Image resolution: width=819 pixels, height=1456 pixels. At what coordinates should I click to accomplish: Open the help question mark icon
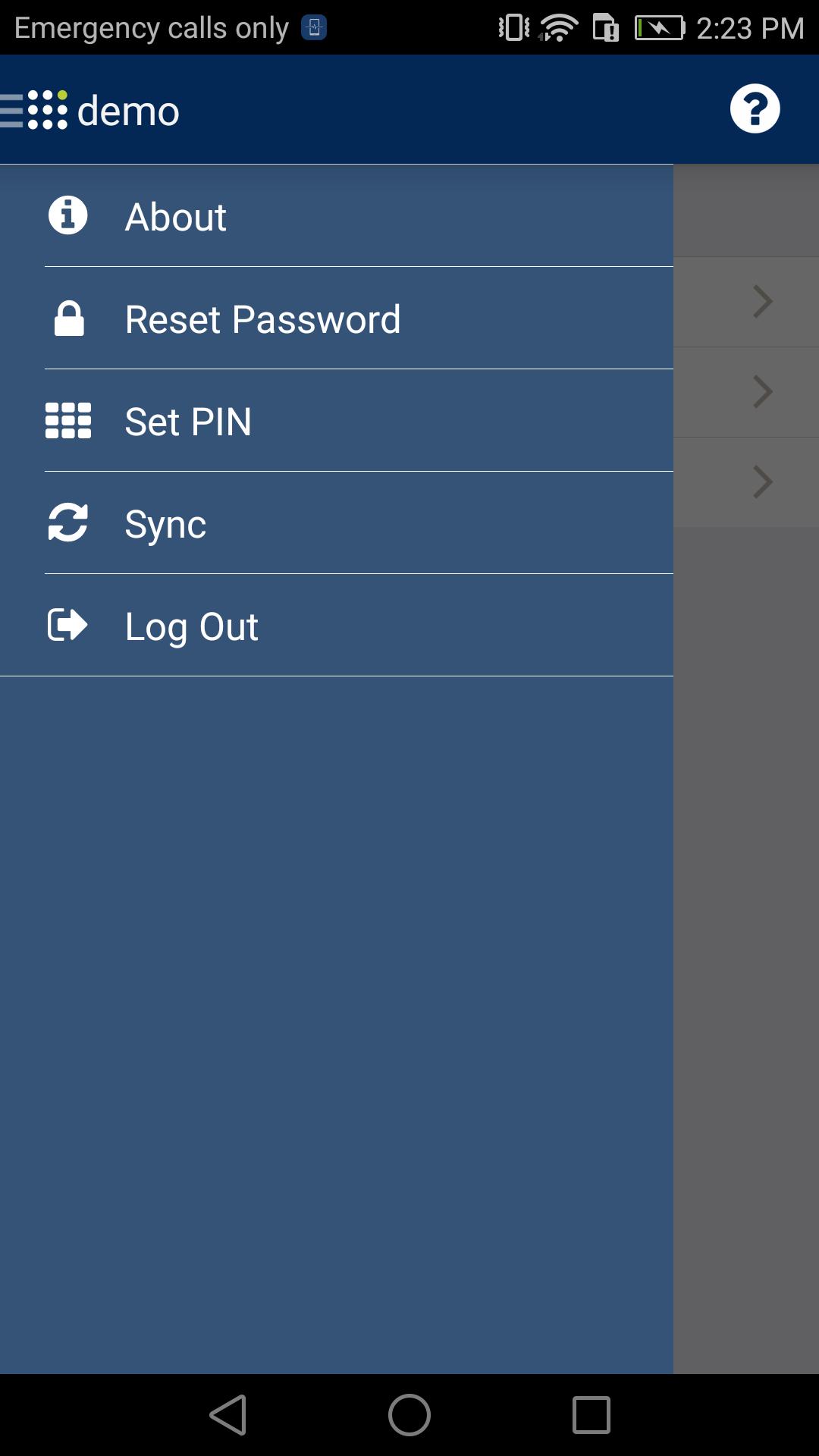755,109
